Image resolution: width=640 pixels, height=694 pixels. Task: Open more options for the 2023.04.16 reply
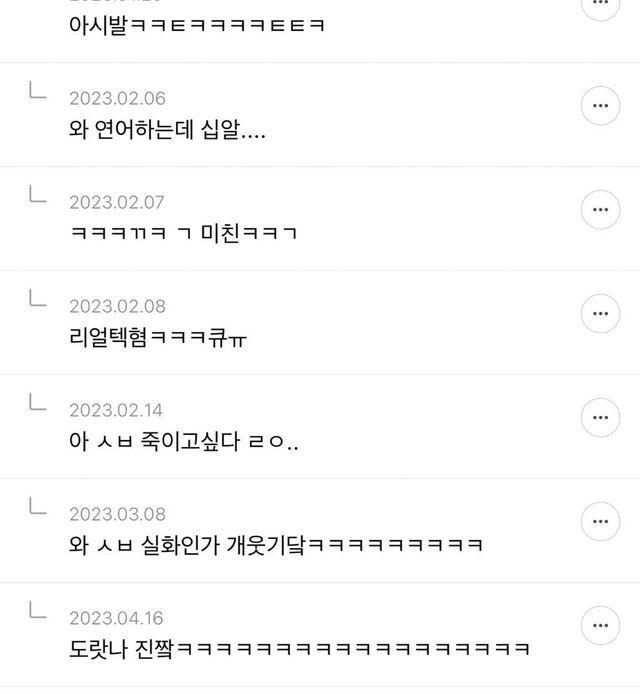pos(600,625)
